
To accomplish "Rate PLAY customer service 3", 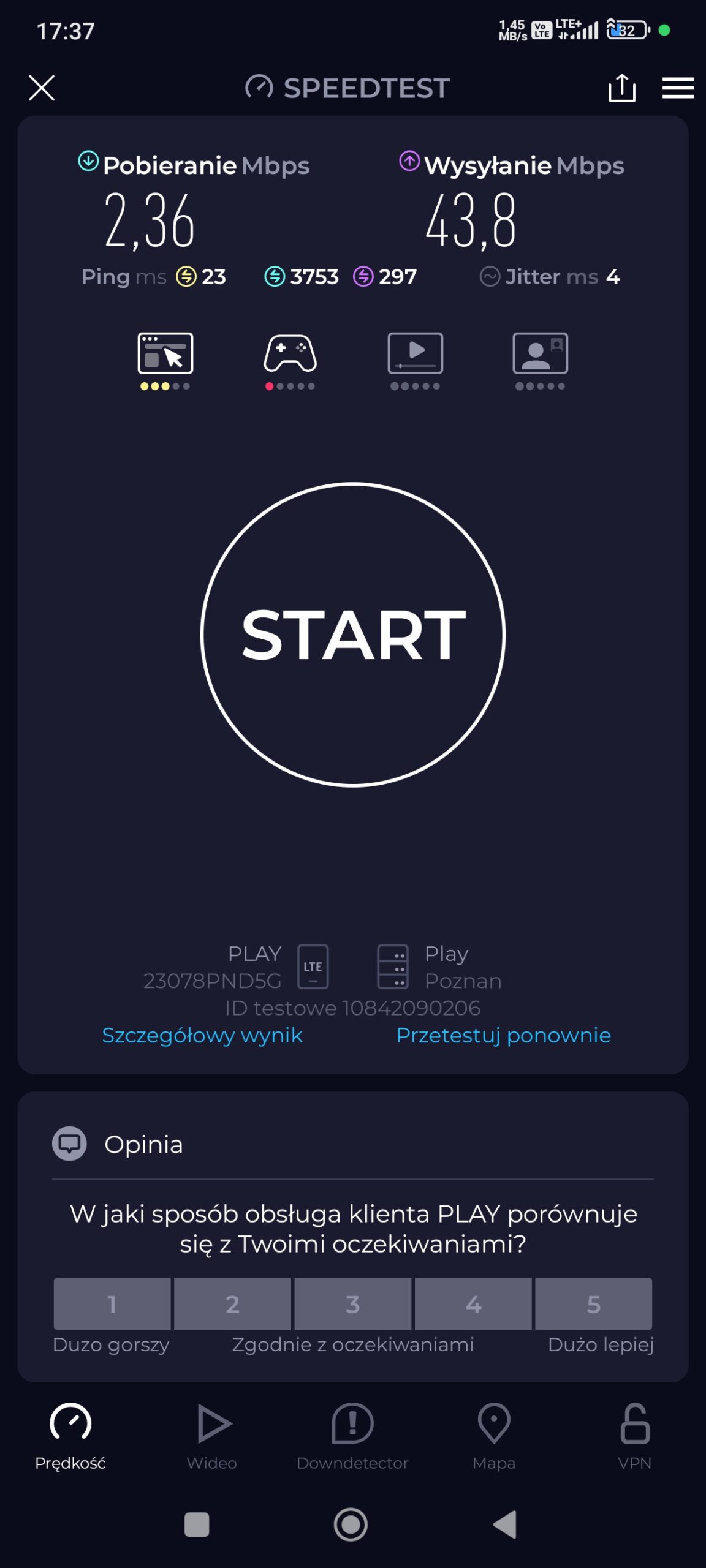I will pos(352,1303).
